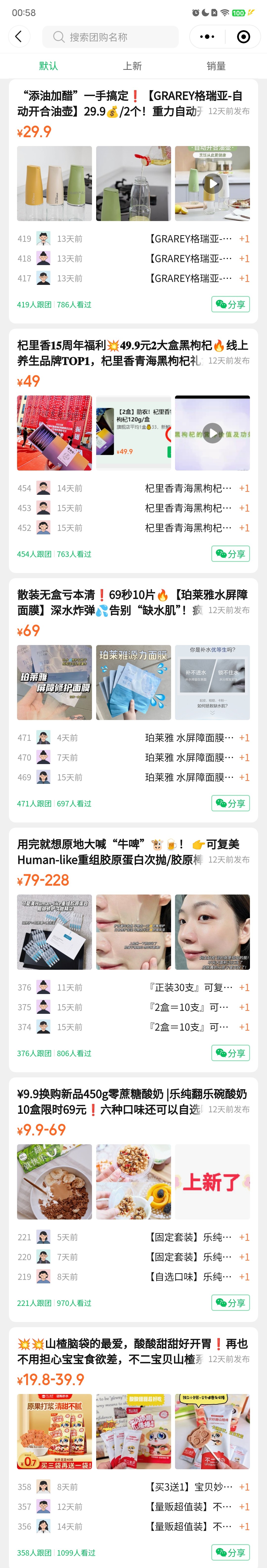267x1568 pixels.
Task: Close the mini program via circle icon
Action: [x=243, y=37]
